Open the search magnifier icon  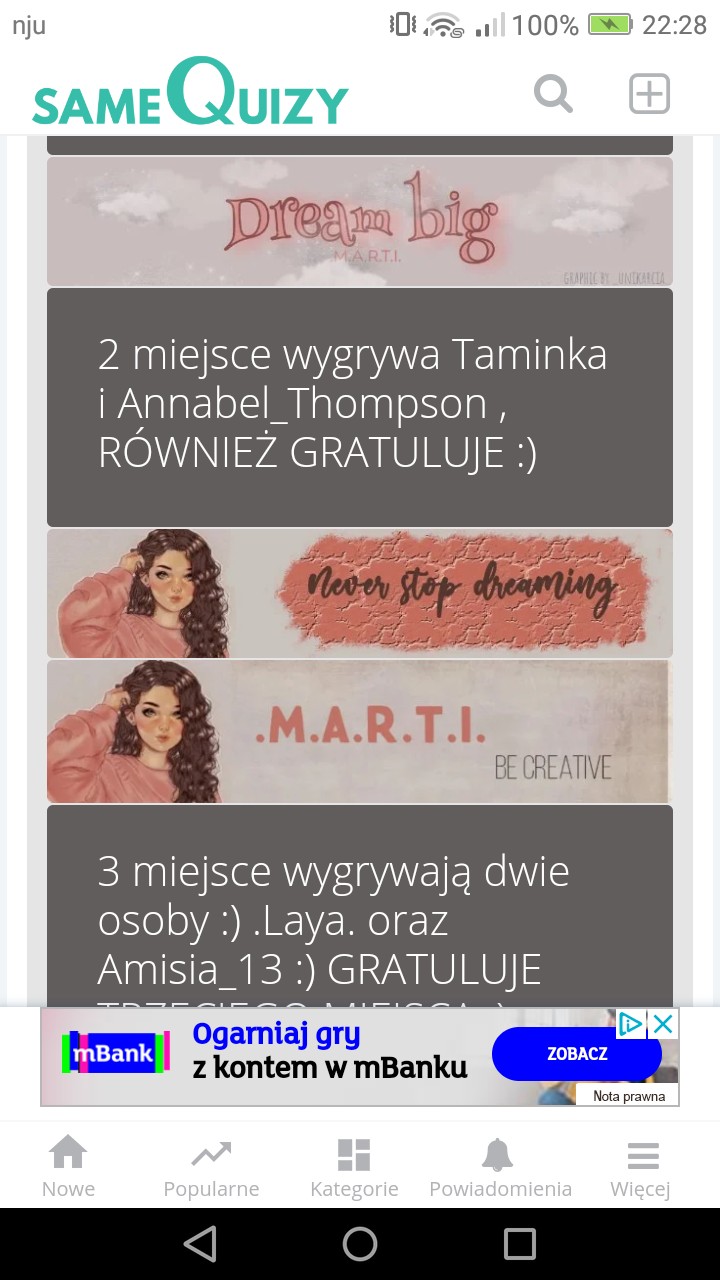[x=553, y=95]
